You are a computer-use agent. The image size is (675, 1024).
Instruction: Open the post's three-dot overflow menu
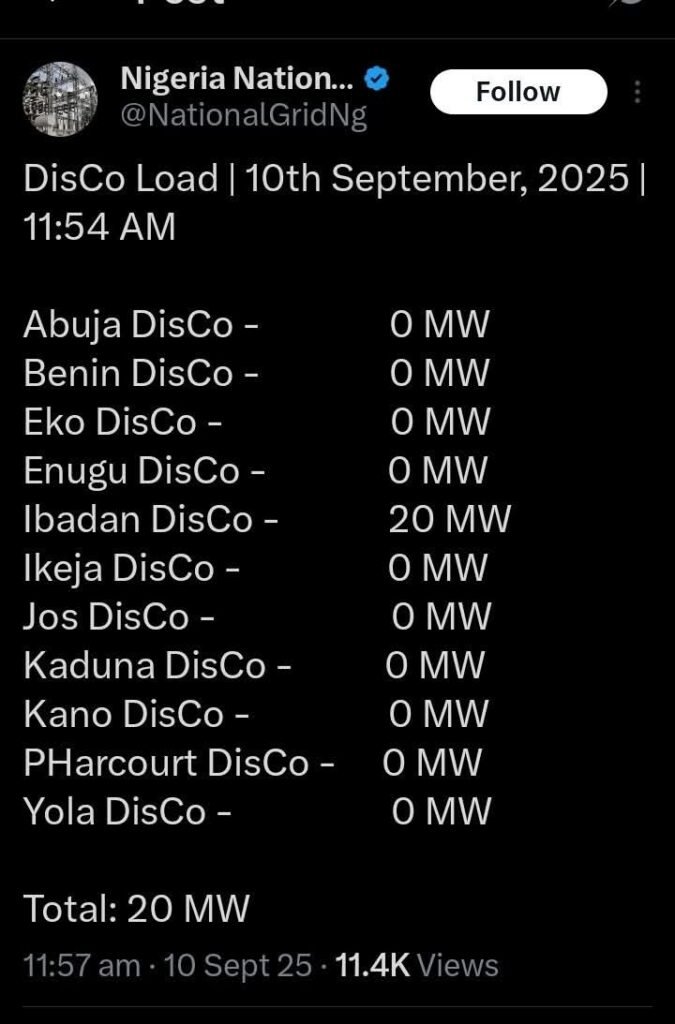pos(638,93)
